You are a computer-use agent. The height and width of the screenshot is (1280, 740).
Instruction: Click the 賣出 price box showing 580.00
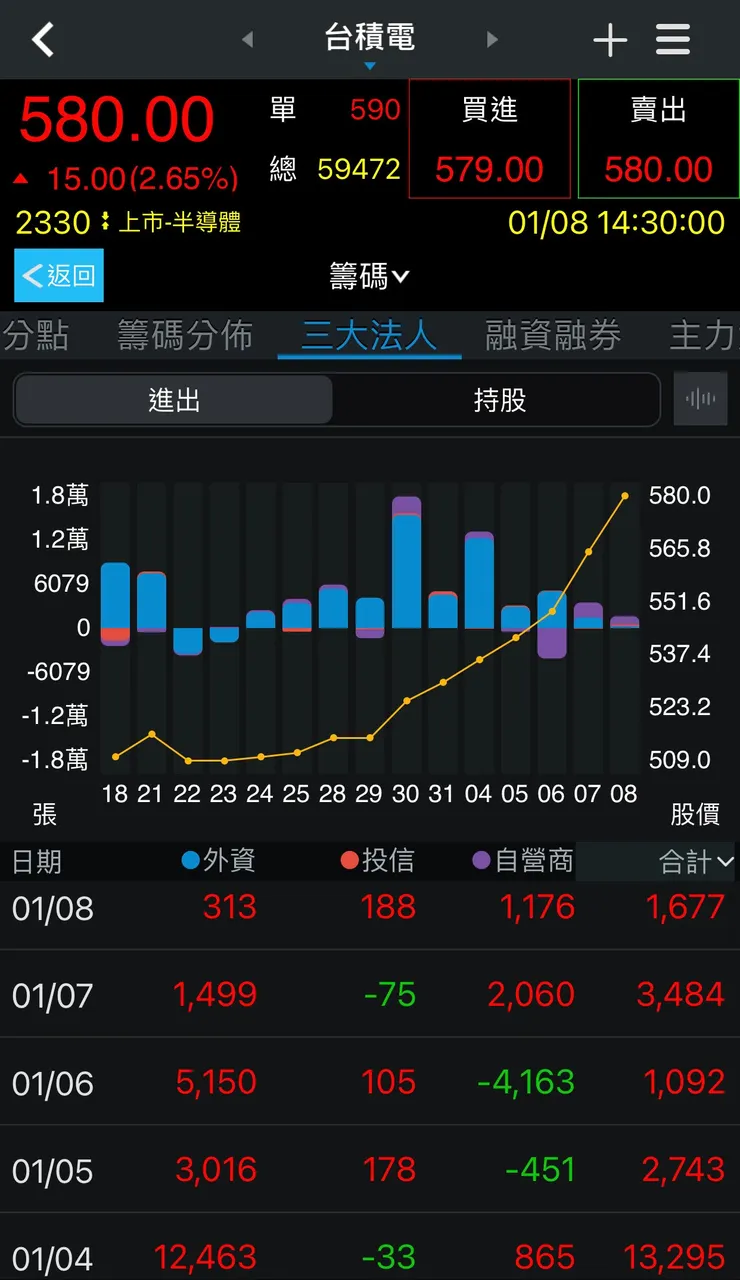point(657,139)
